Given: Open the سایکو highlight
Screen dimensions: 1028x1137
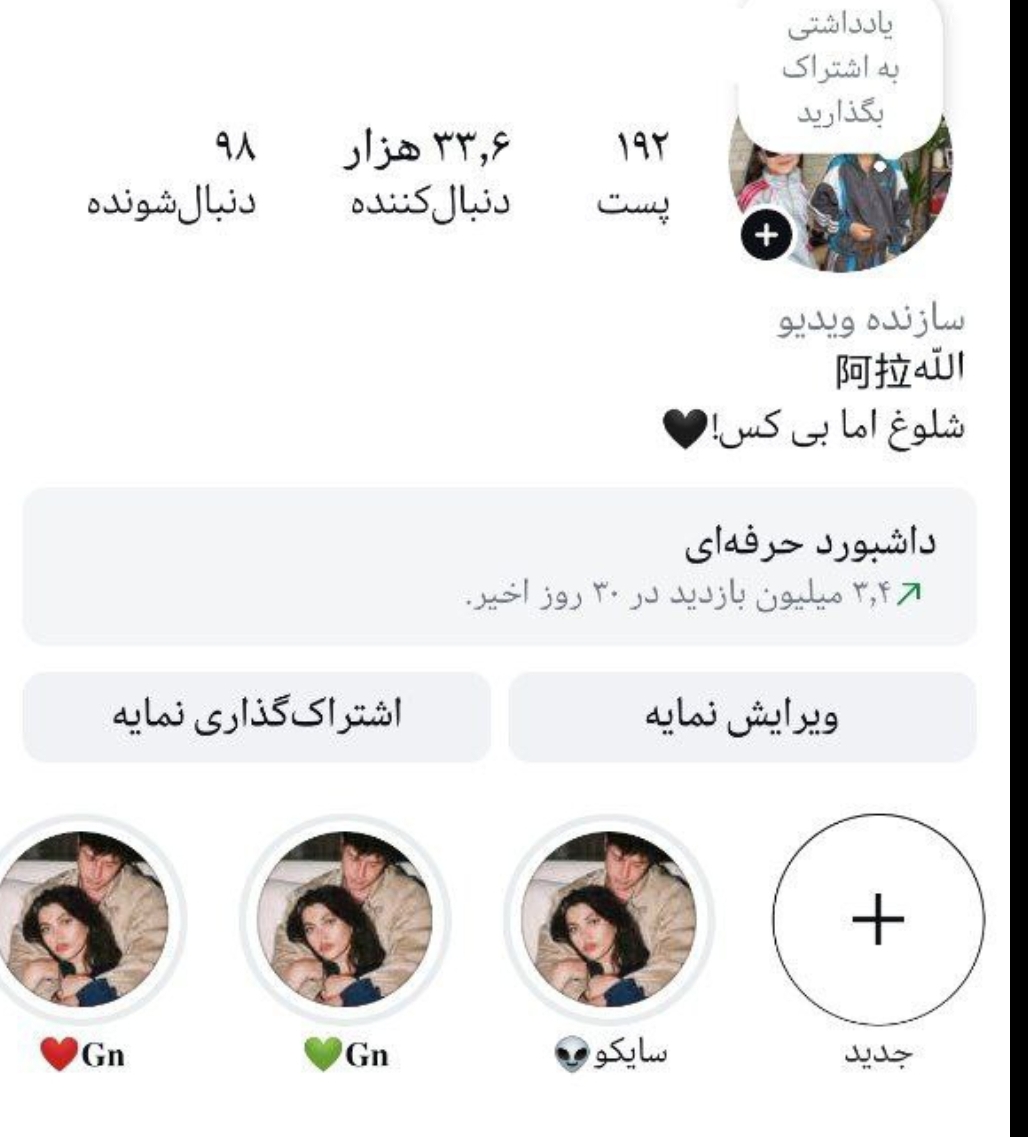Looking at the screenshot, I should [609, 920].
